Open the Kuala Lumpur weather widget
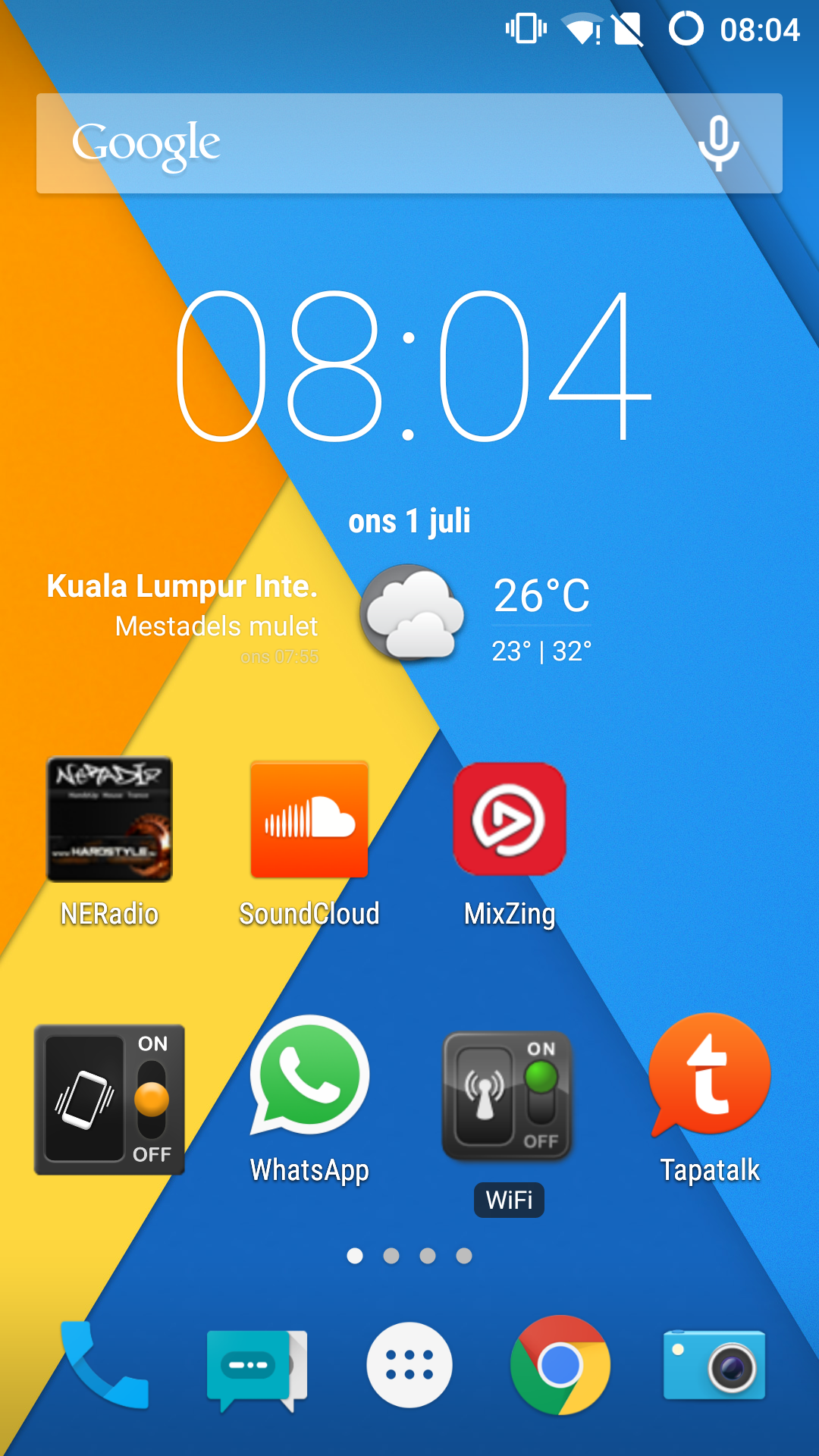This screenshot has width=819, height=1456. (412, 613)
